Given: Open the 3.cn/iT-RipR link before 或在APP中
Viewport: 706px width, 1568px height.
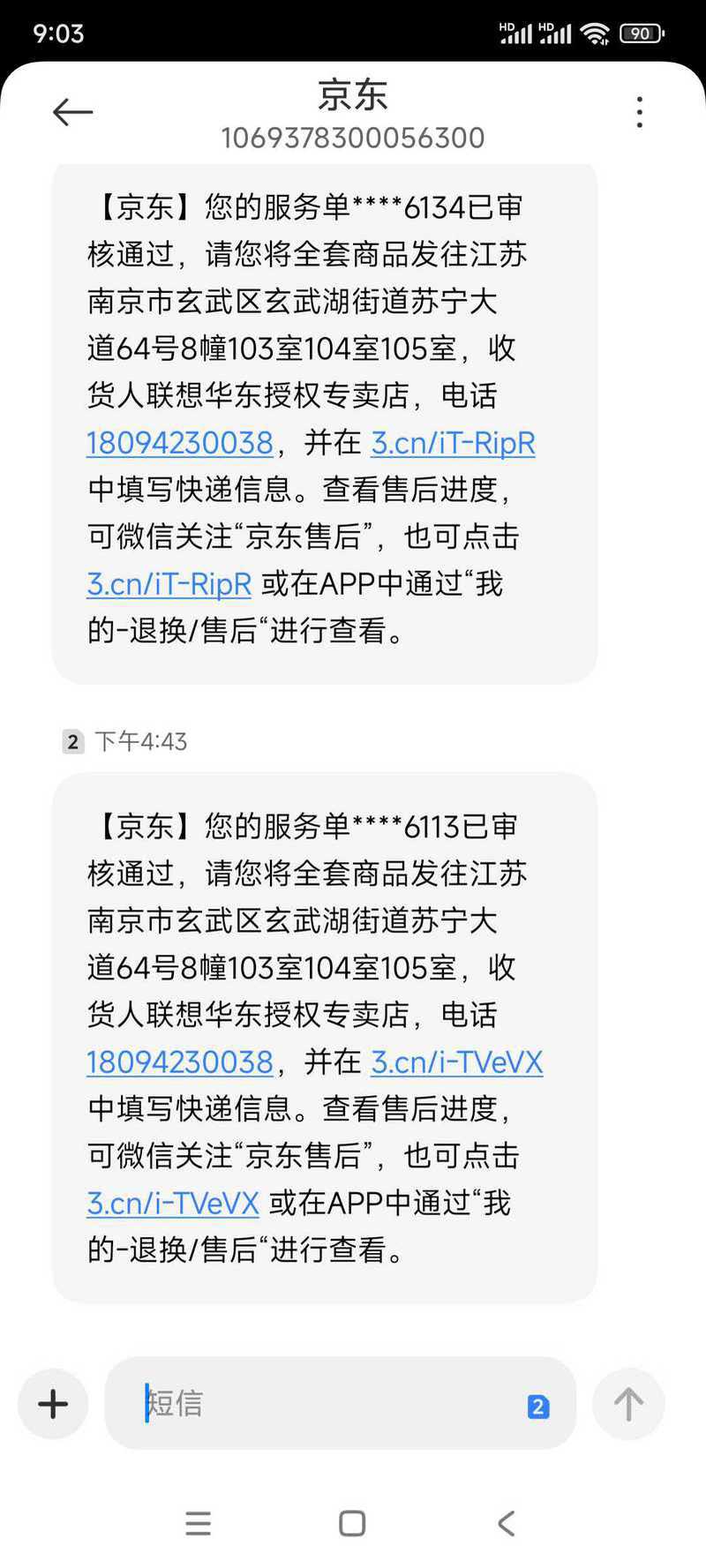Looking at the screenshot, I should (169, 583).
